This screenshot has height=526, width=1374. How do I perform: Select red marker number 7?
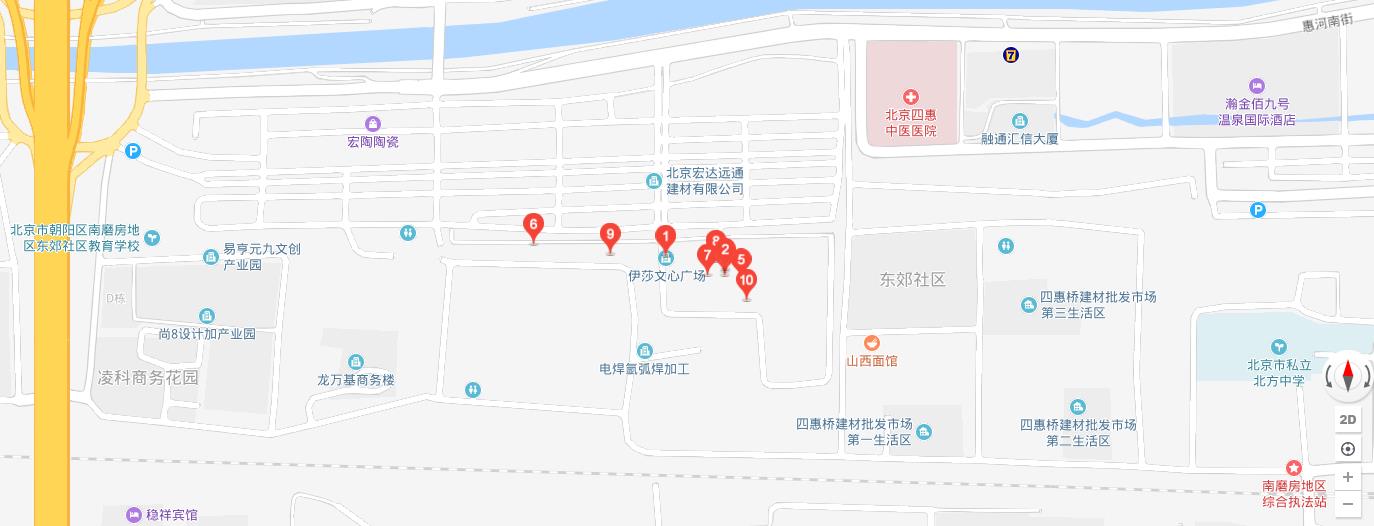[706, 256]
